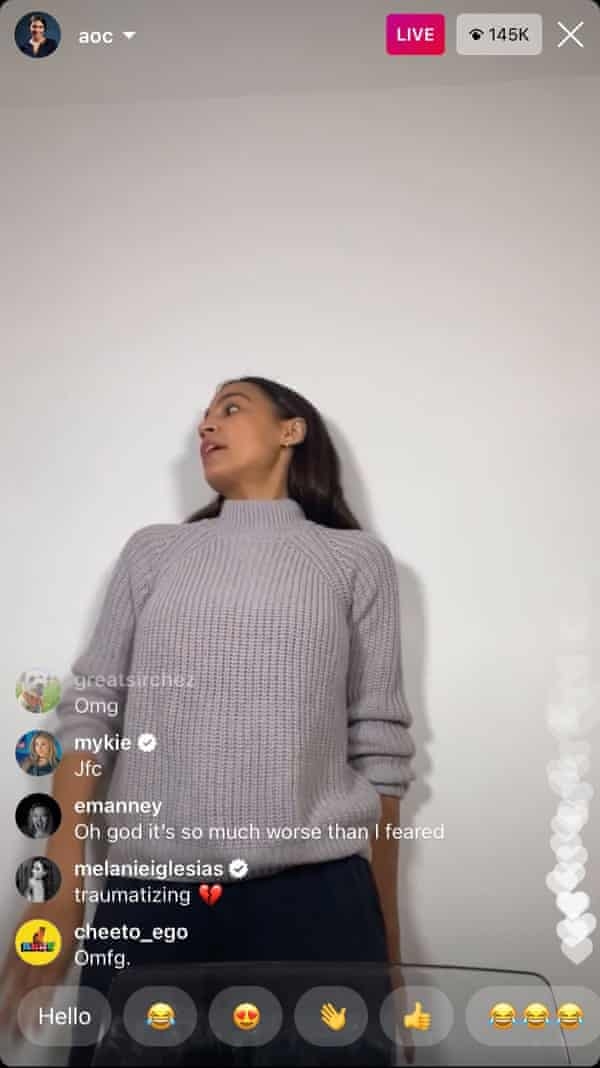600x1068 pixels.
Task: Send the waving hand emoji reaction
Action: (x=331, y=1016)
